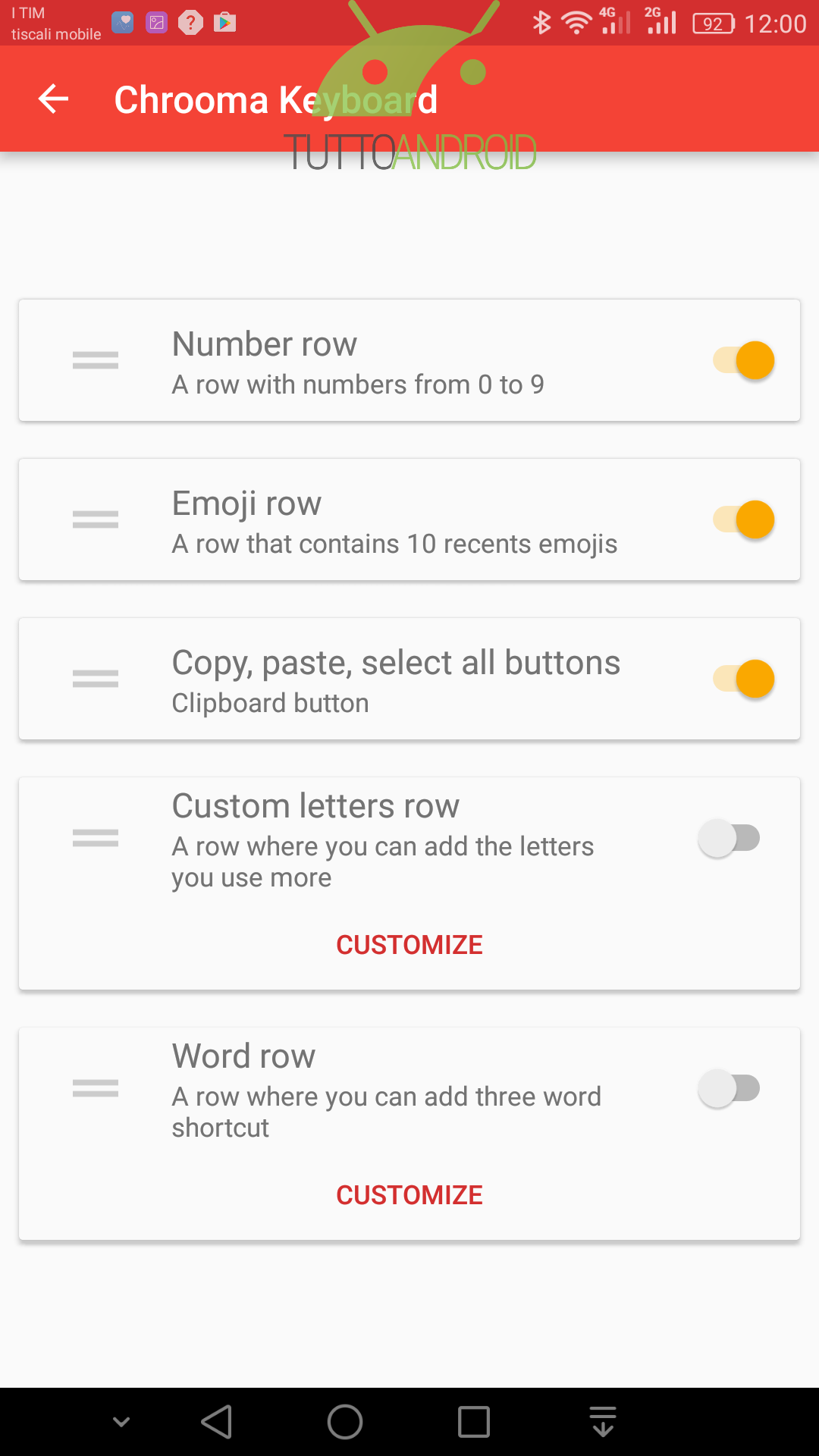Tap the reorder handle for Emoji row
The image size is (819, 1456).
(x=96, y=519)
